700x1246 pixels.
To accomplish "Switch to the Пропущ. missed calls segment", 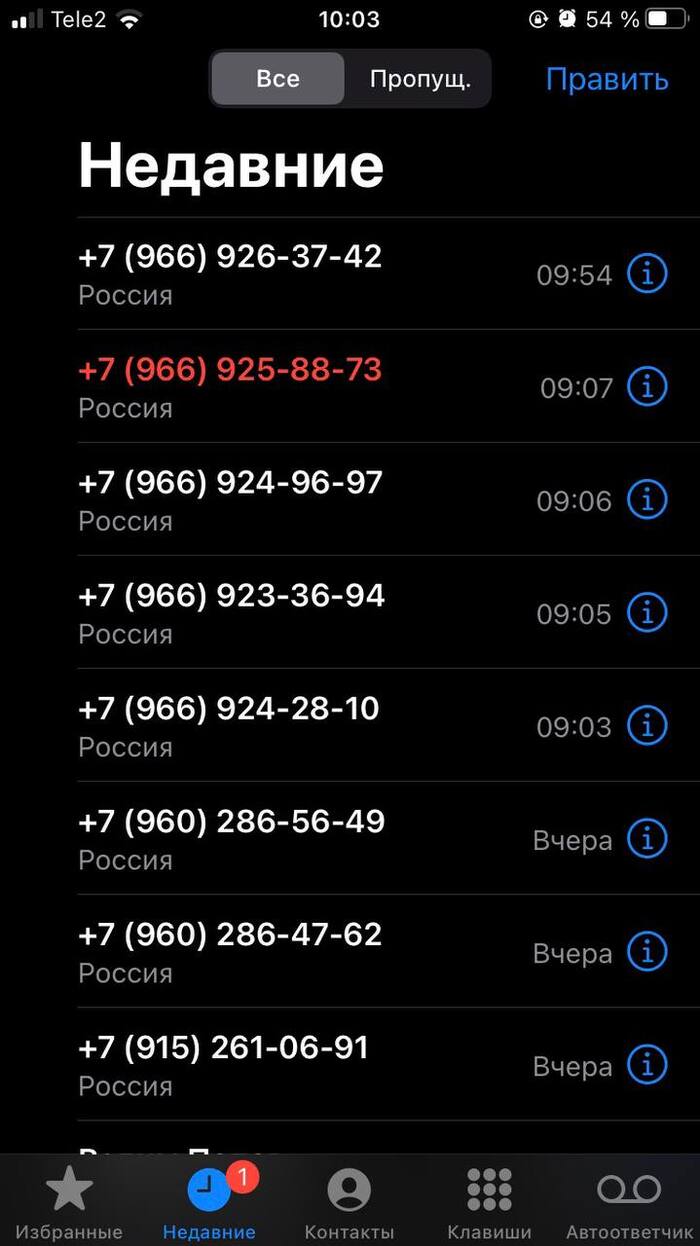I will pyautogui.click(x=419, y=79).
